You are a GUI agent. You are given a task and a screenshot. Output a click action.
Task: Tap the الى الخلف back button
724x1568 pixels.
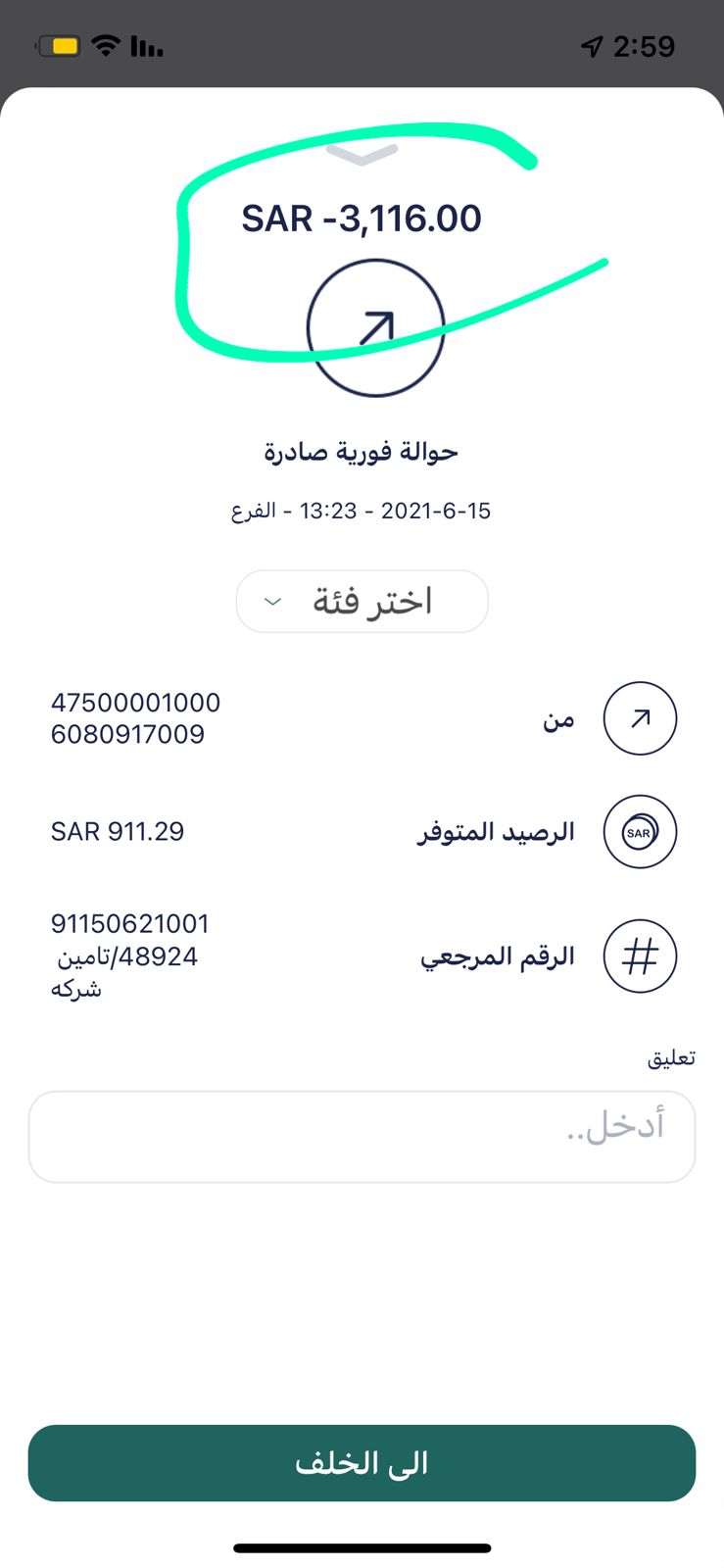[x=362, y=1462]
